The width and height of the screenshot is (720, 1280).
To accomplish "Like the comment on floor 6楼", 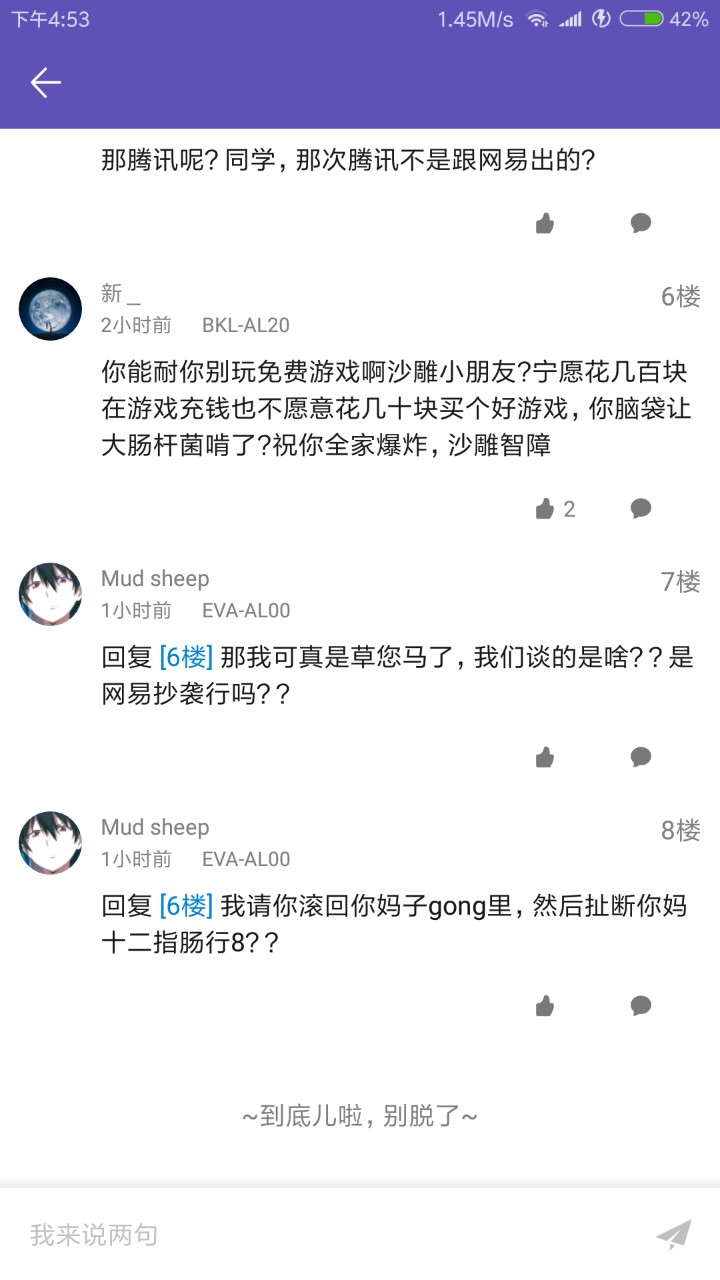I will [545, 509].
